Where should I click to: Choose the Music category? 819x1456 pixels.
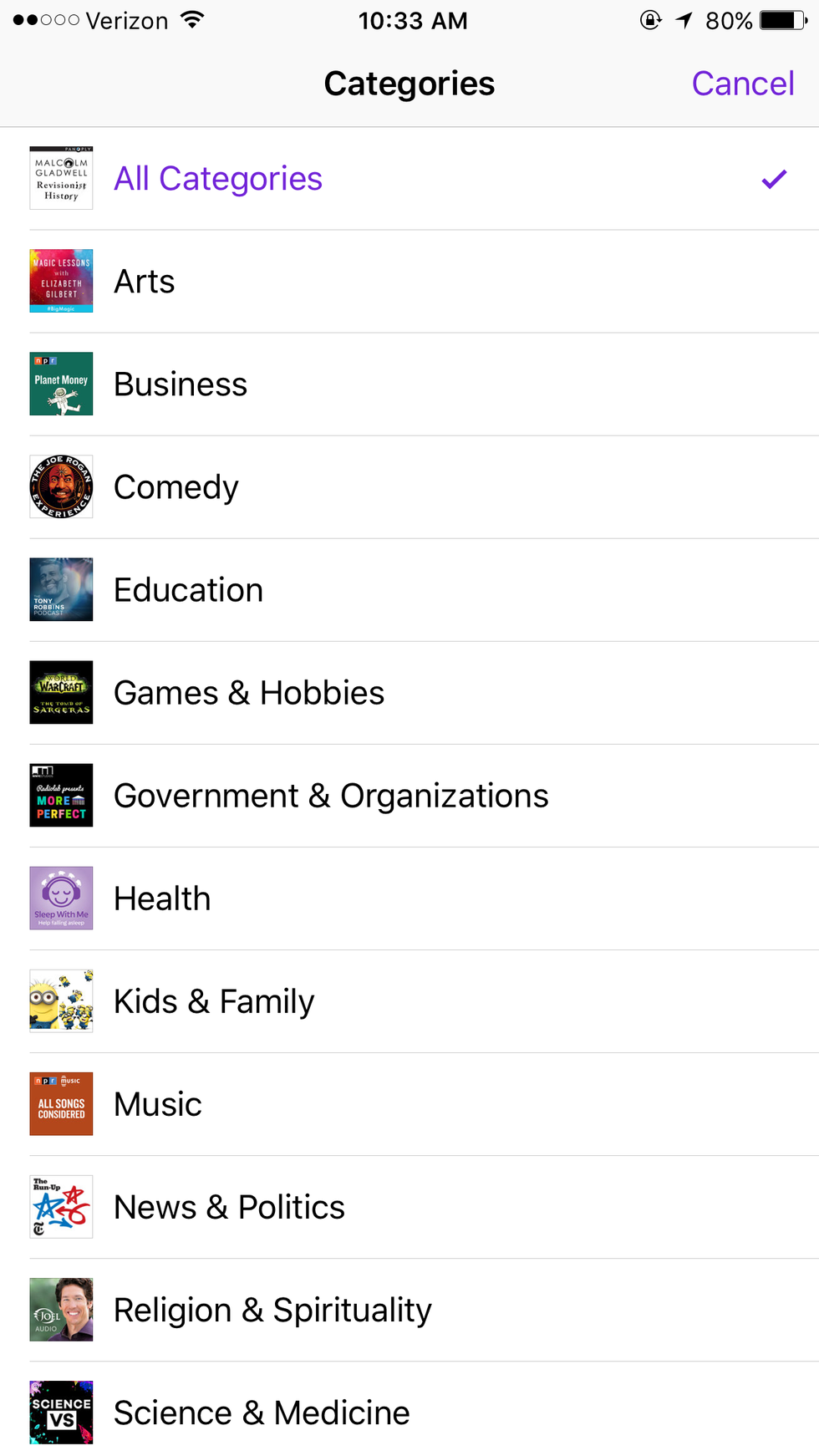158,1104
